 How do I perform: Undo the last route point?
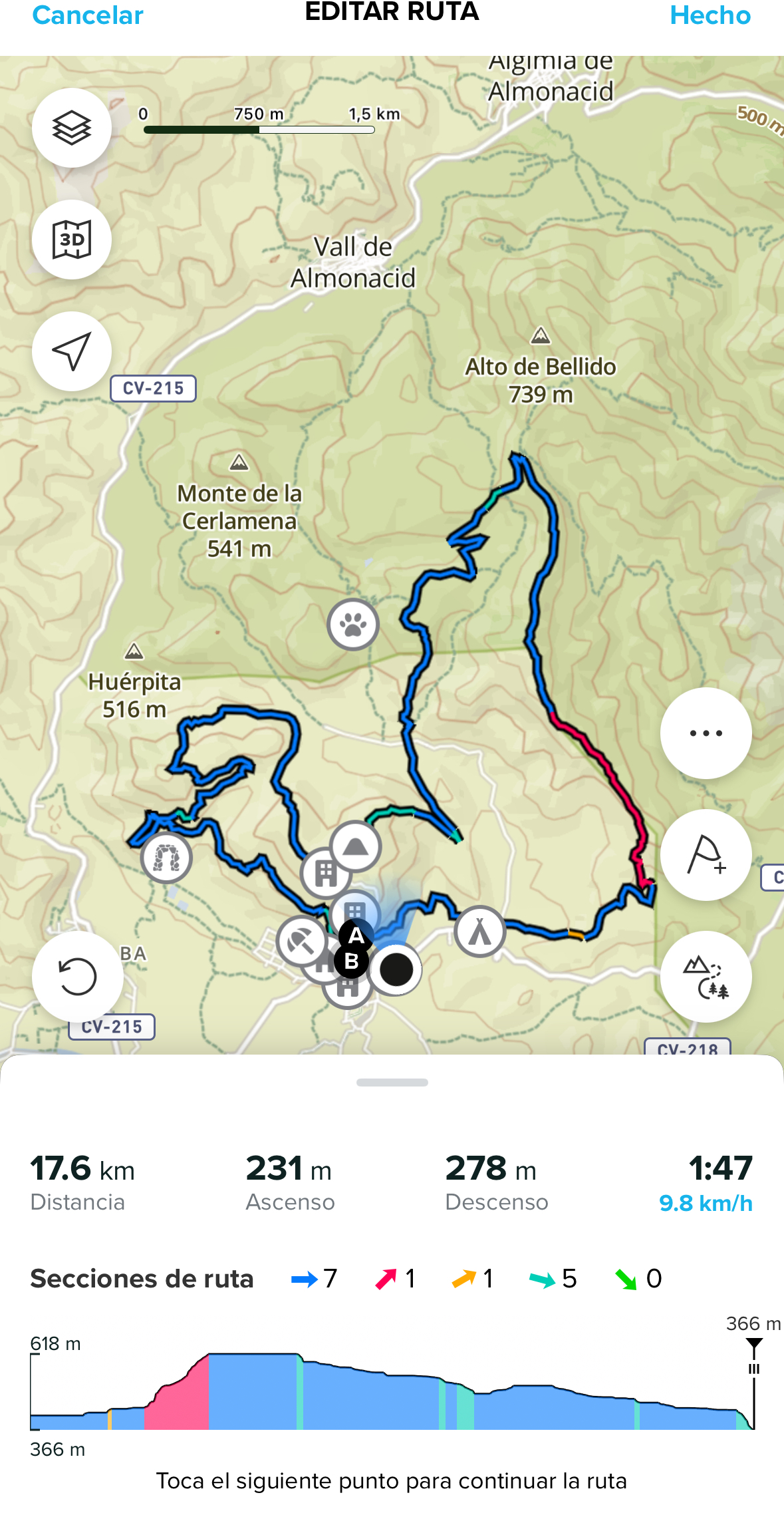tap(77, 976)
